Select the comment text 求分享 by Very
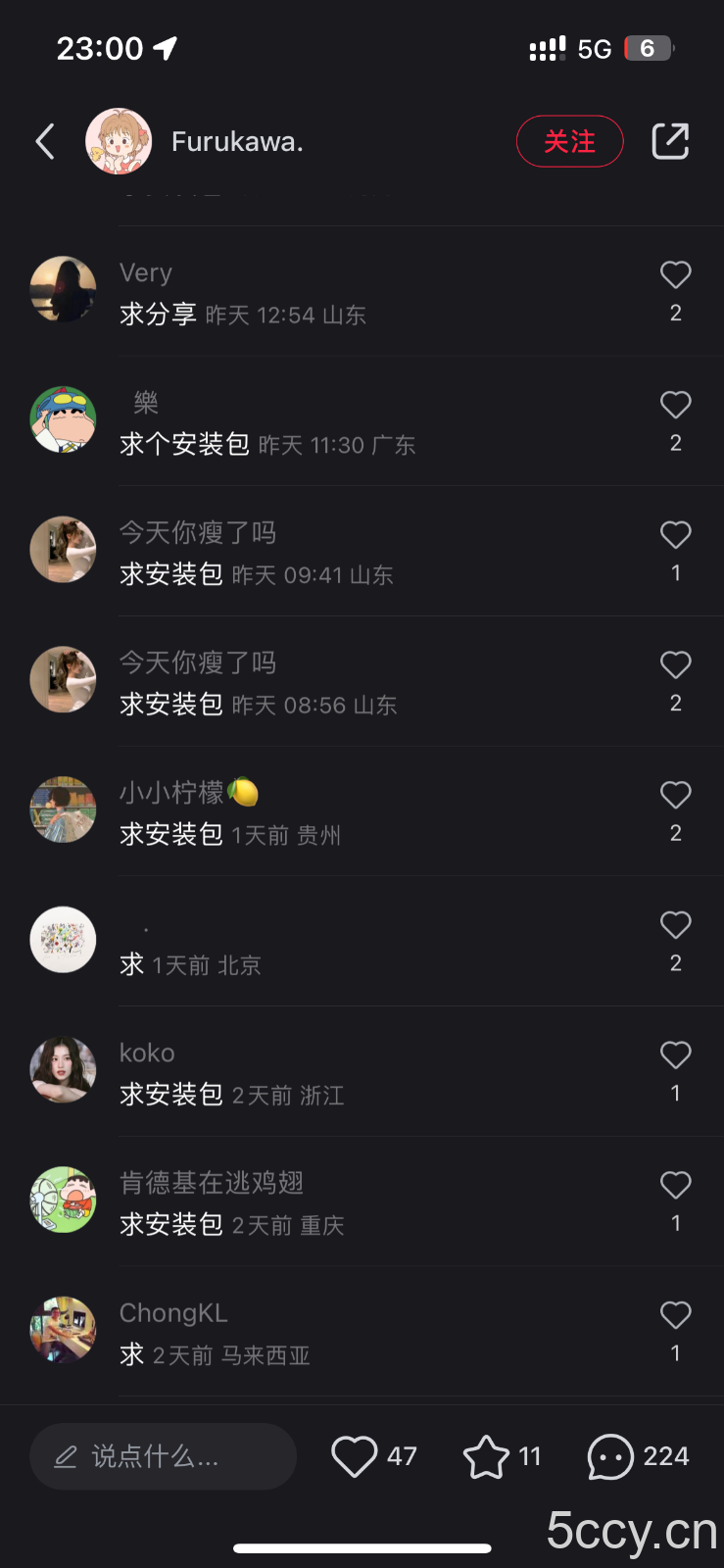The width and height of the screenshot is (724, 1568). coord(157,315)
